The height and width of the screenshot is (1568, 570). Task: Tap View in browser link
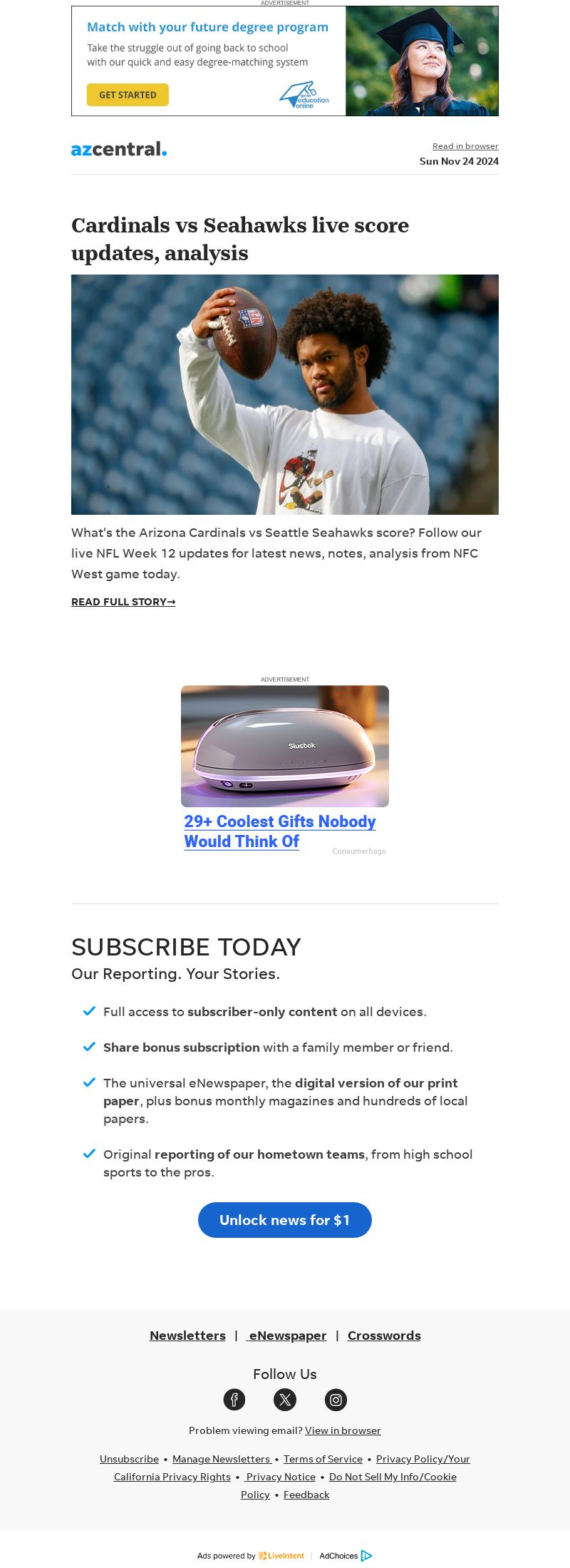coord(343,1430)
